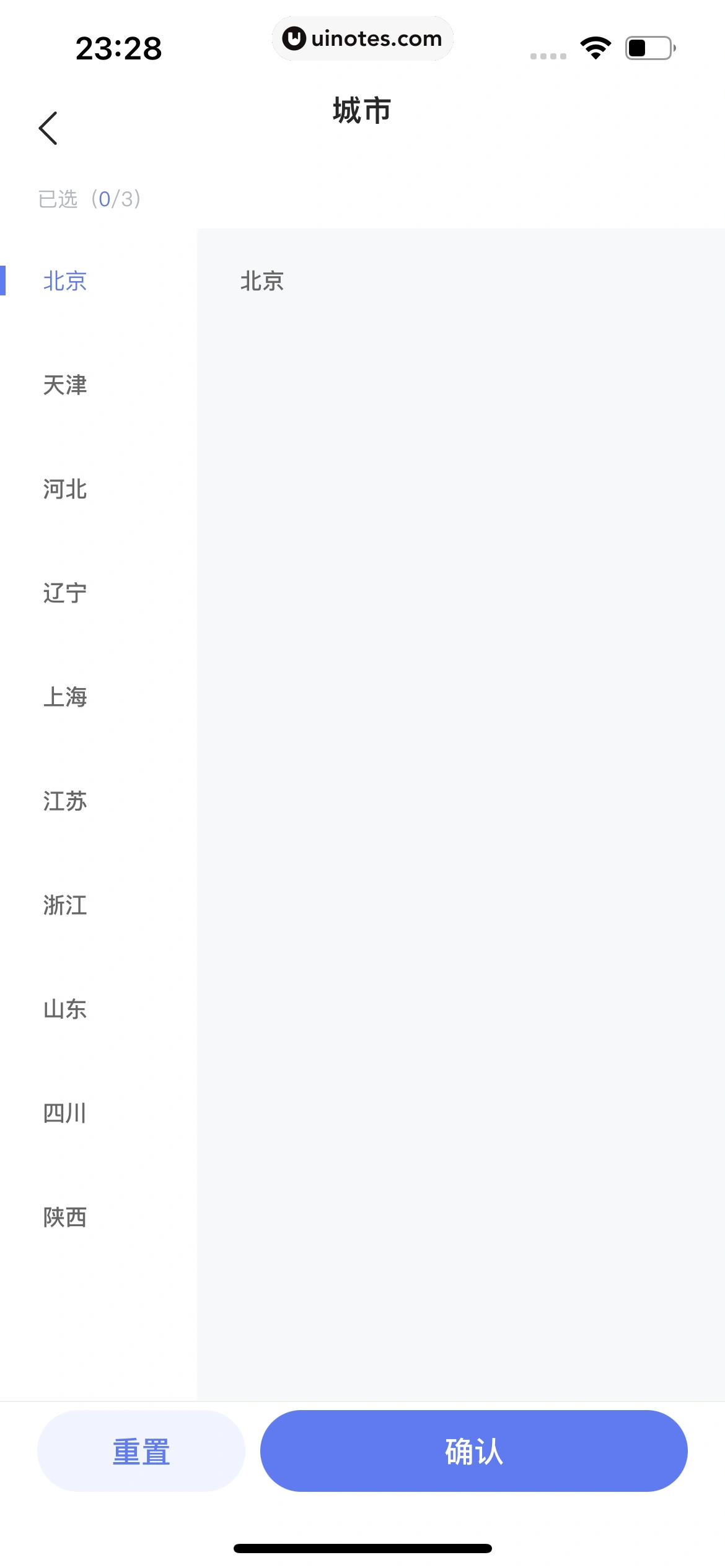Switch to the 天津 province
Image resolution: width=725 pixels, height=1568 pixels.
[x=65, y=385]
